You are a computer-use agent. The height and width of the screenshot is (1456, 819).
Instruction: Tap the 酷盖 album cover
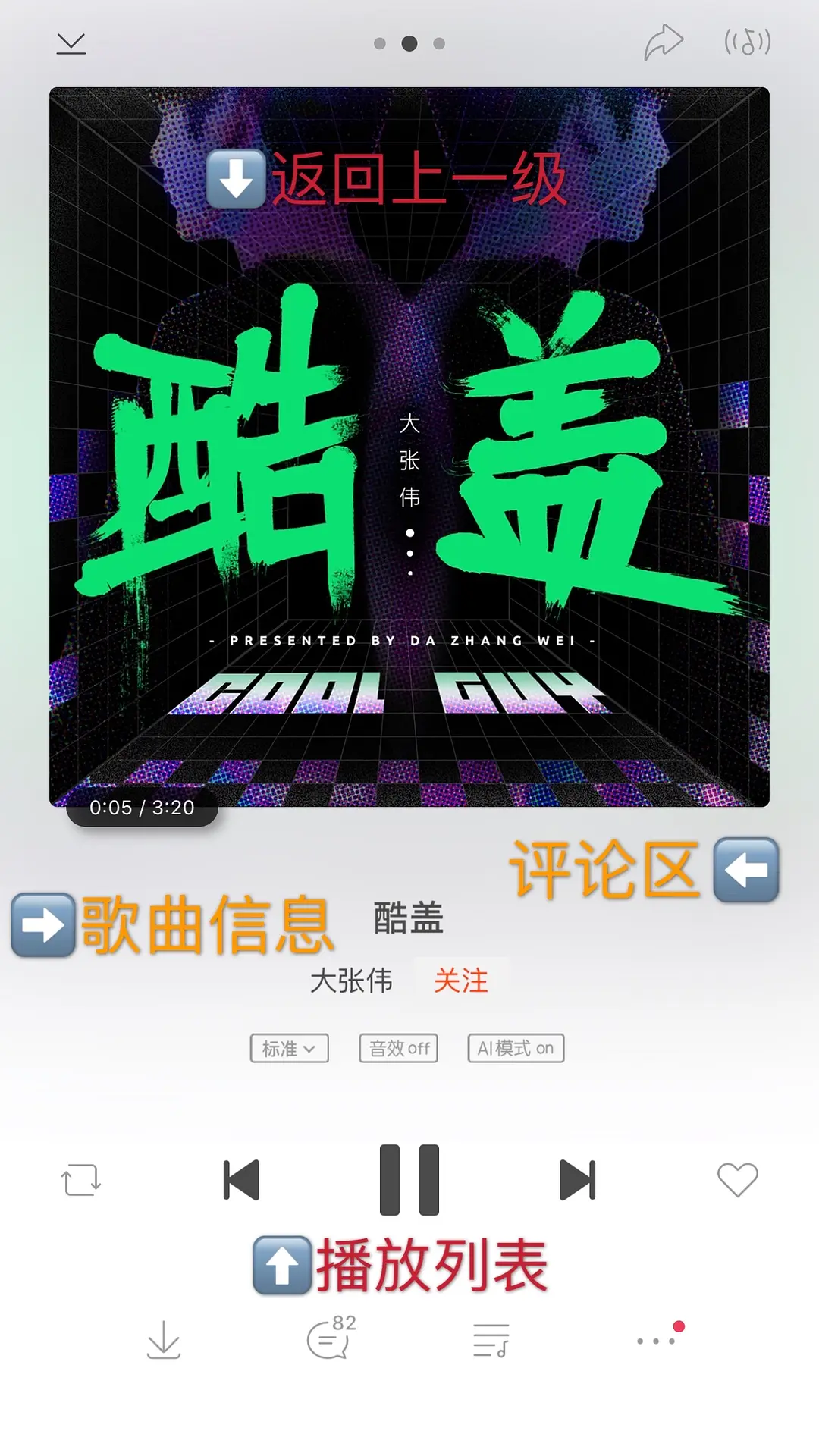[x=409, y=447]
